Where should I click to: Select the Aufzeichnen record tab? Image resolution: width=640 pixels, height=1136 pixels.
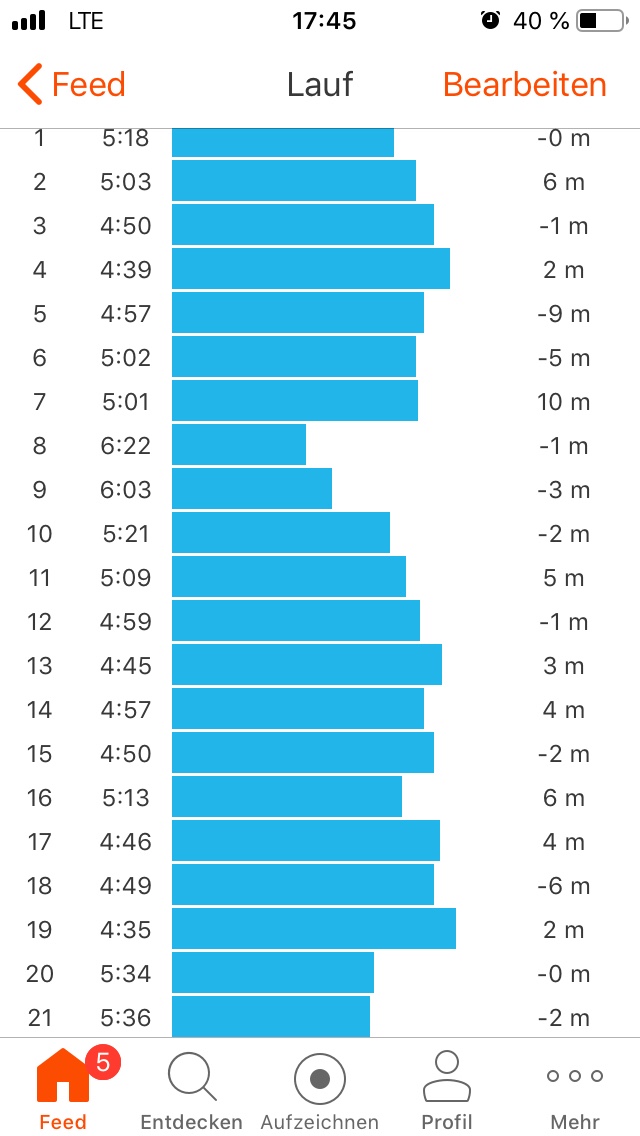320,1090
